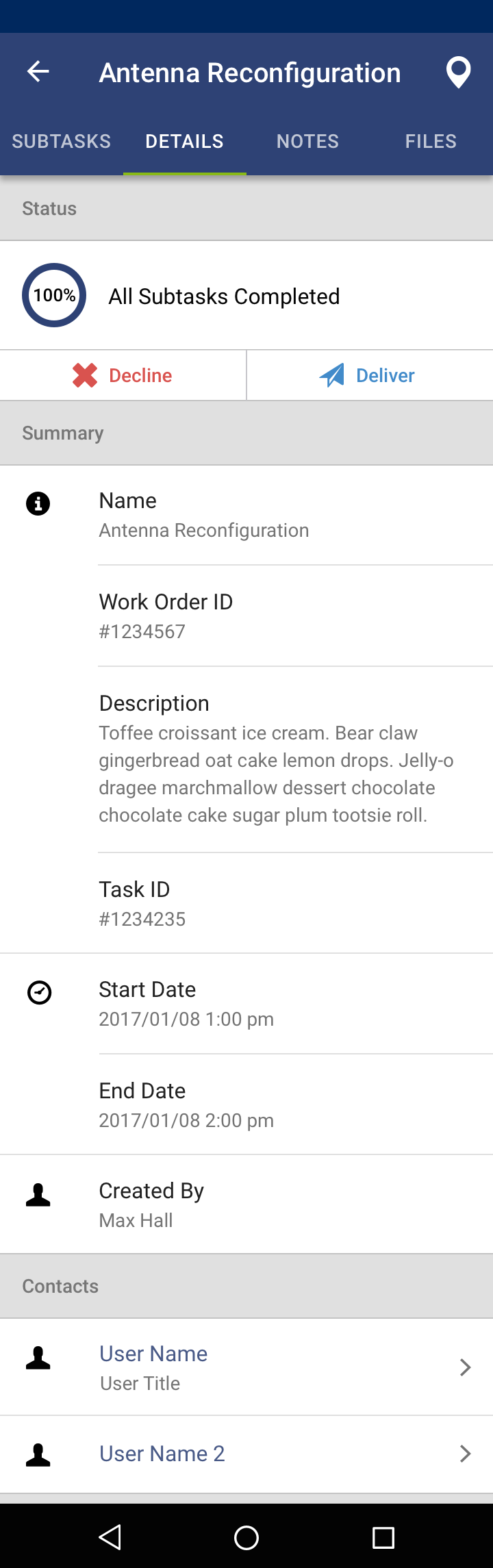Viewport: 493px width, 1568px height.
Task: Decline this work order task
Action: tap(123, 375)
